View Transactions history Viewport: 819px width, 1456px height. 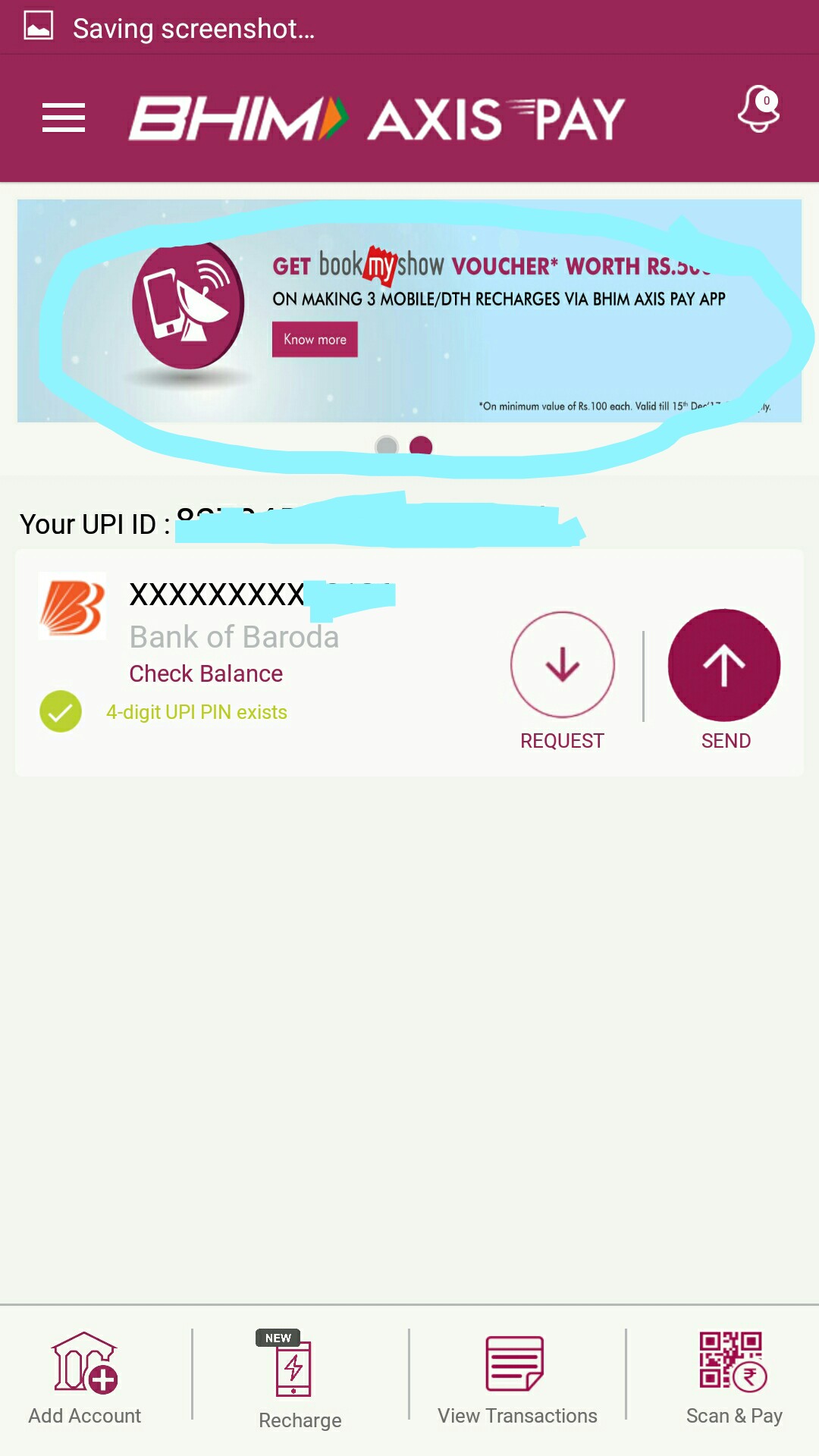pyautogui.click(x=516, y=1379)
